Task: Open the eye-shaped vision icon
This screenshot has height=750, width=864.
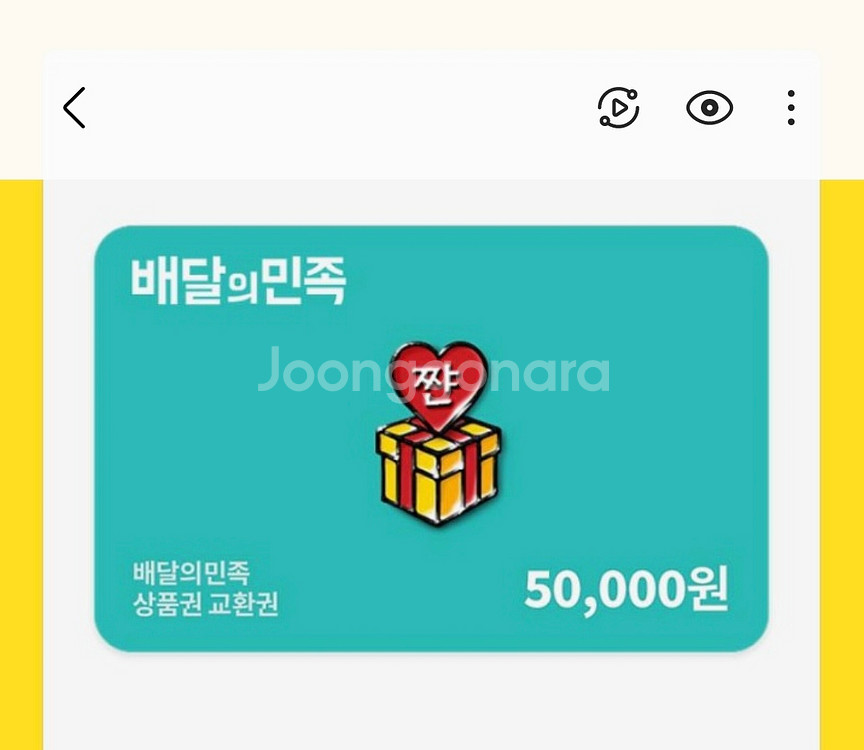Action: pyautogui.click(x=709, y=108)
